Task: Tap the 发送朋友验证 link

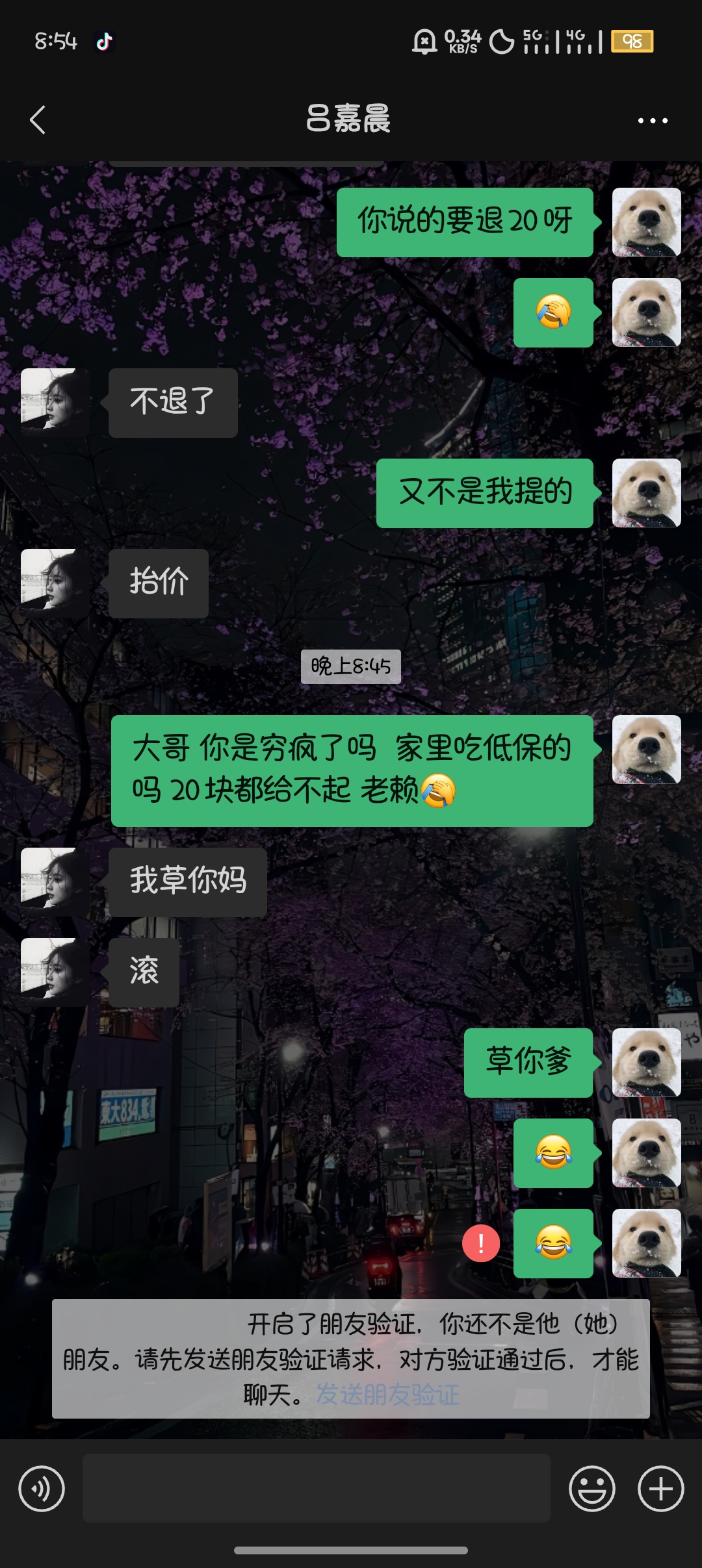Action: tap(388, 1395)
